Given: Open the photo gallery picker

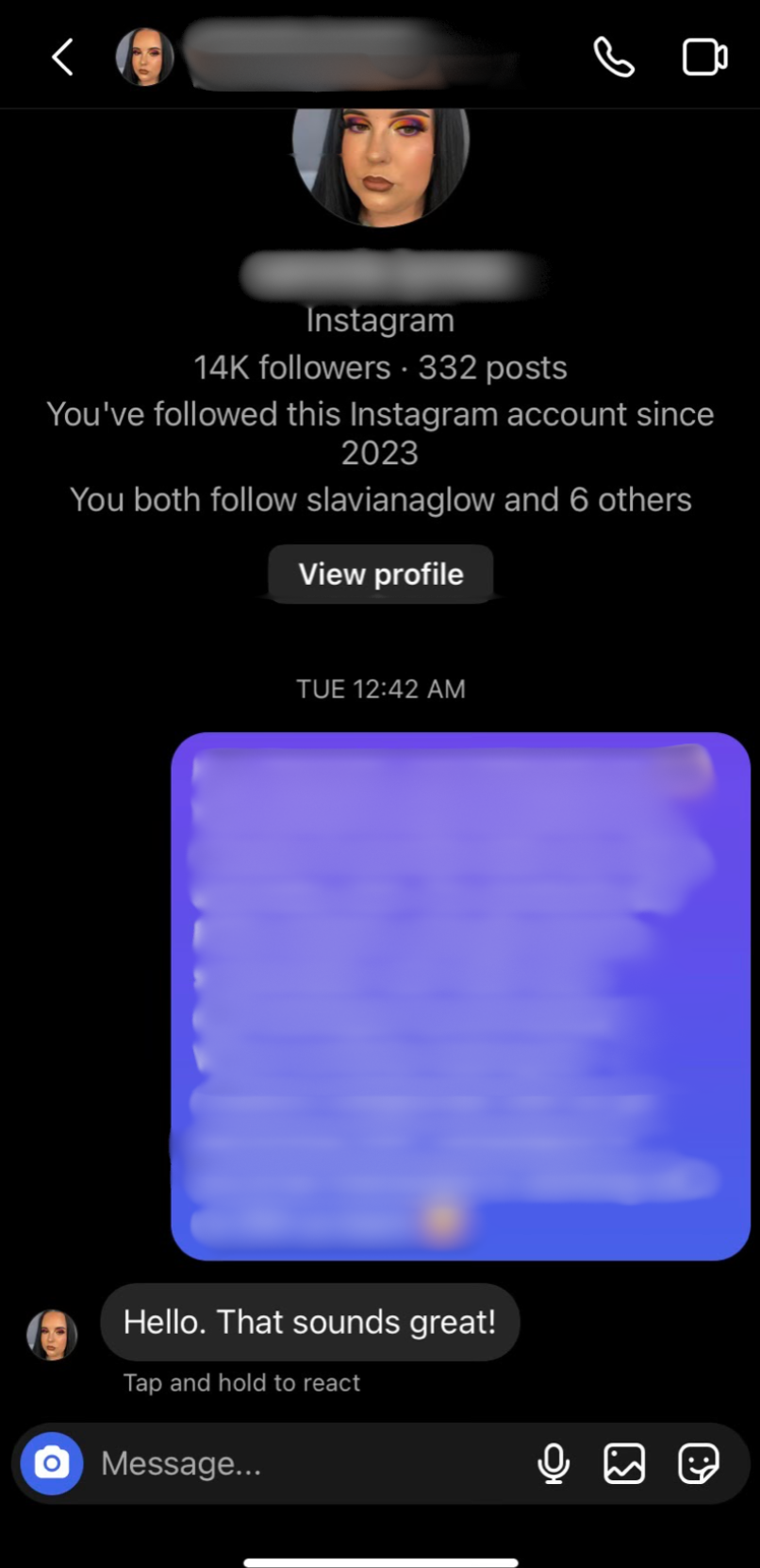Looking at the screenshot, I should [x=624, y=1463].
